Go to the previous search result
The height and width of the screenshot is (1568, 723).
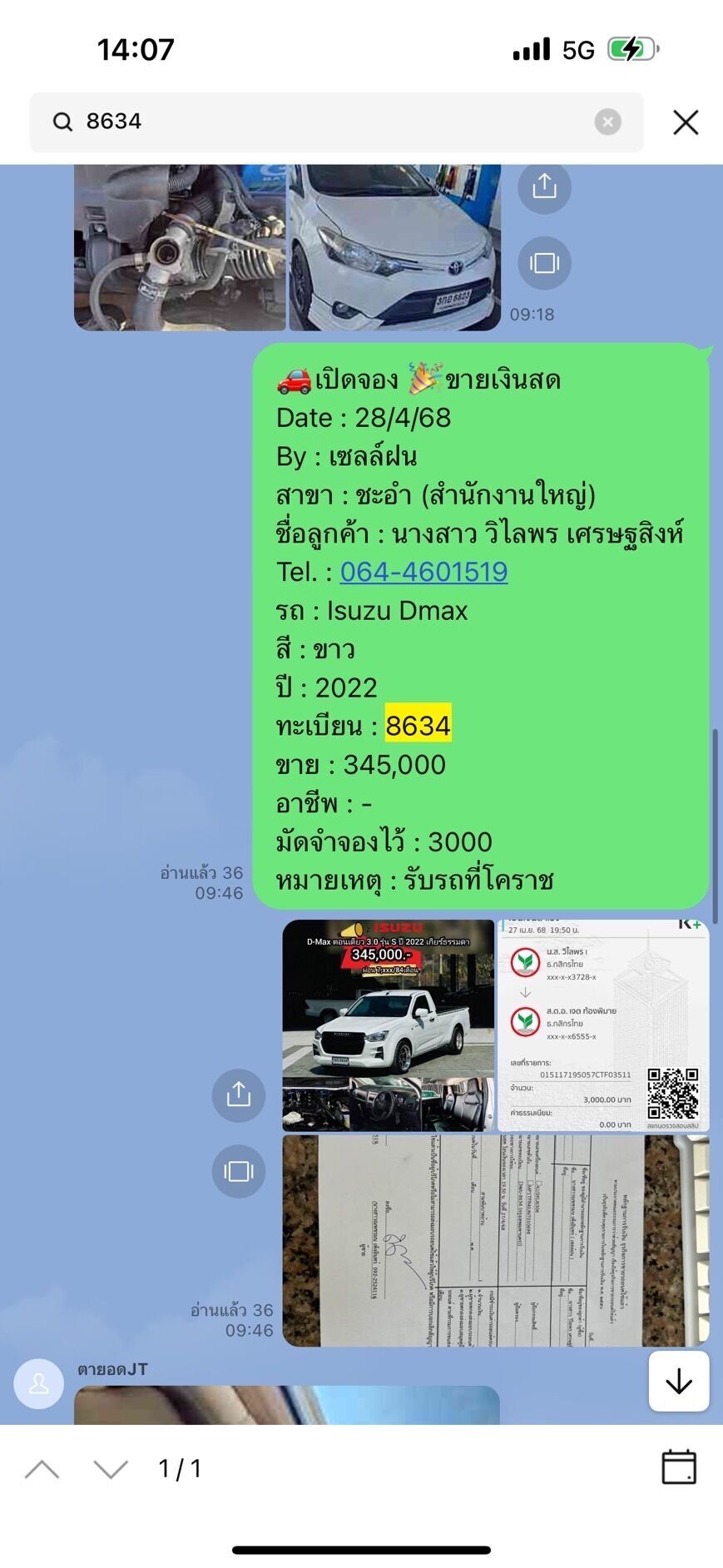click(42, 1469)
